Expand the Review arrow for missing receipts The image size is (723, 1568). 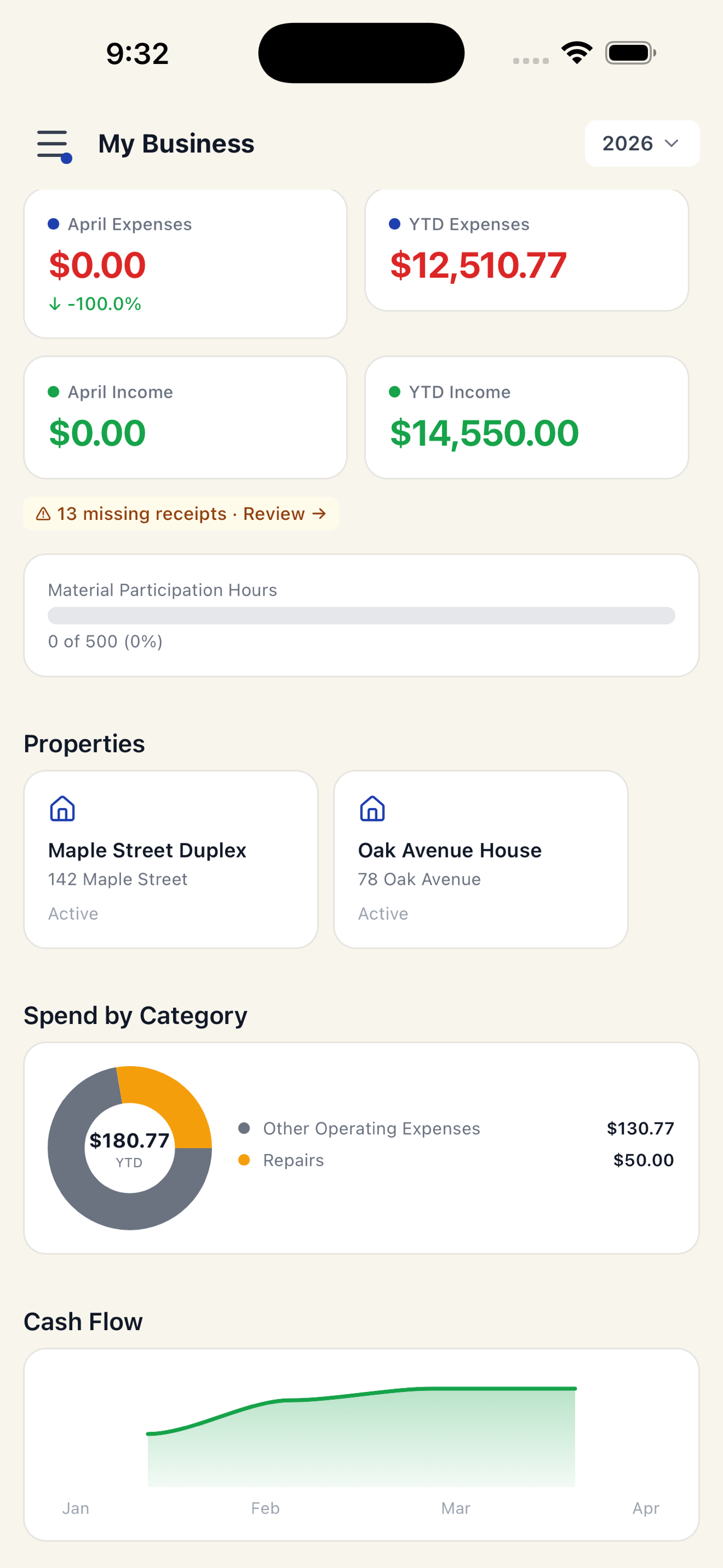(319, 514)
